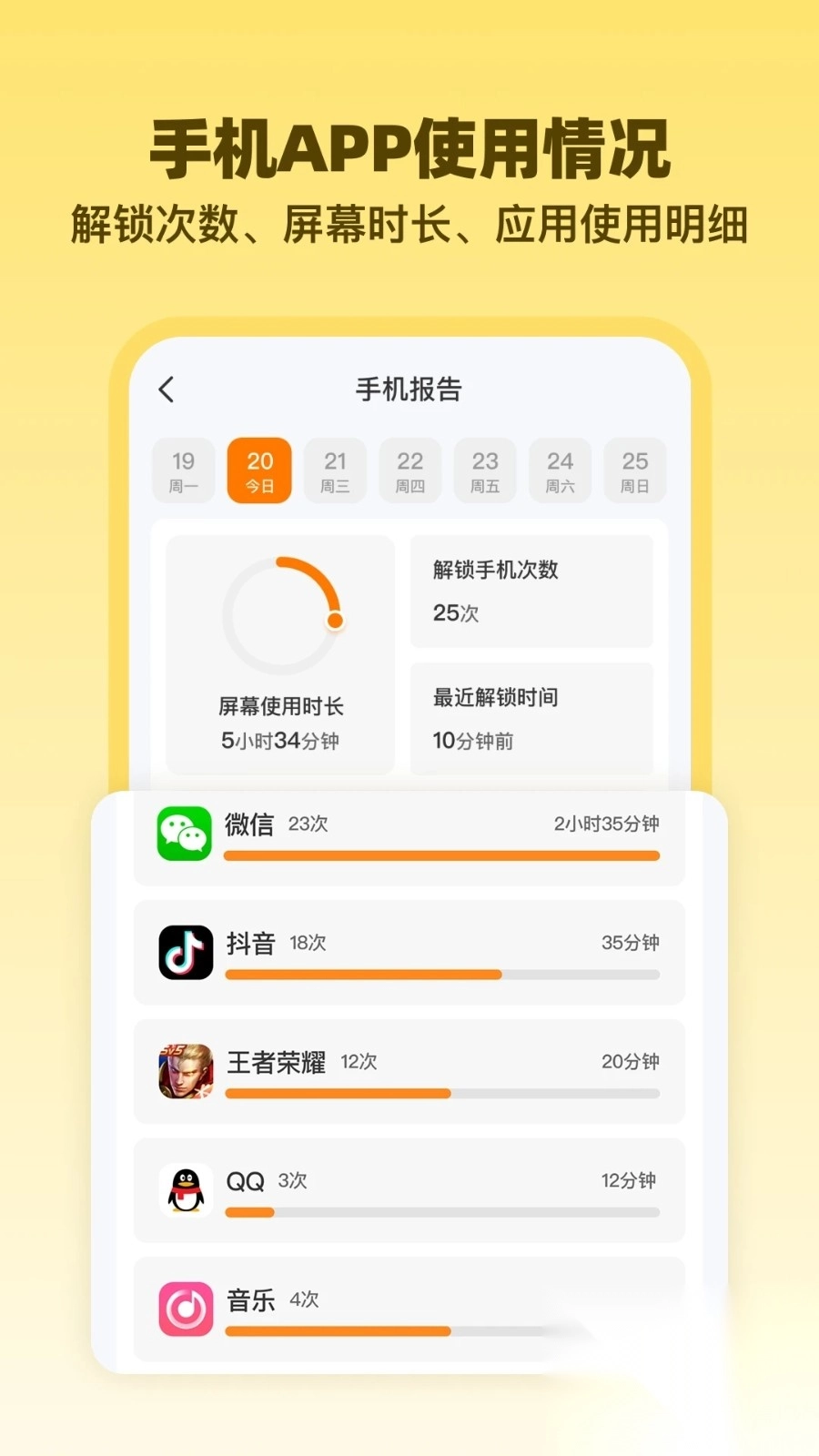The image size is (819, 1456).
Task: Tap the 抖音 usage entry
Action: [408, 954]
